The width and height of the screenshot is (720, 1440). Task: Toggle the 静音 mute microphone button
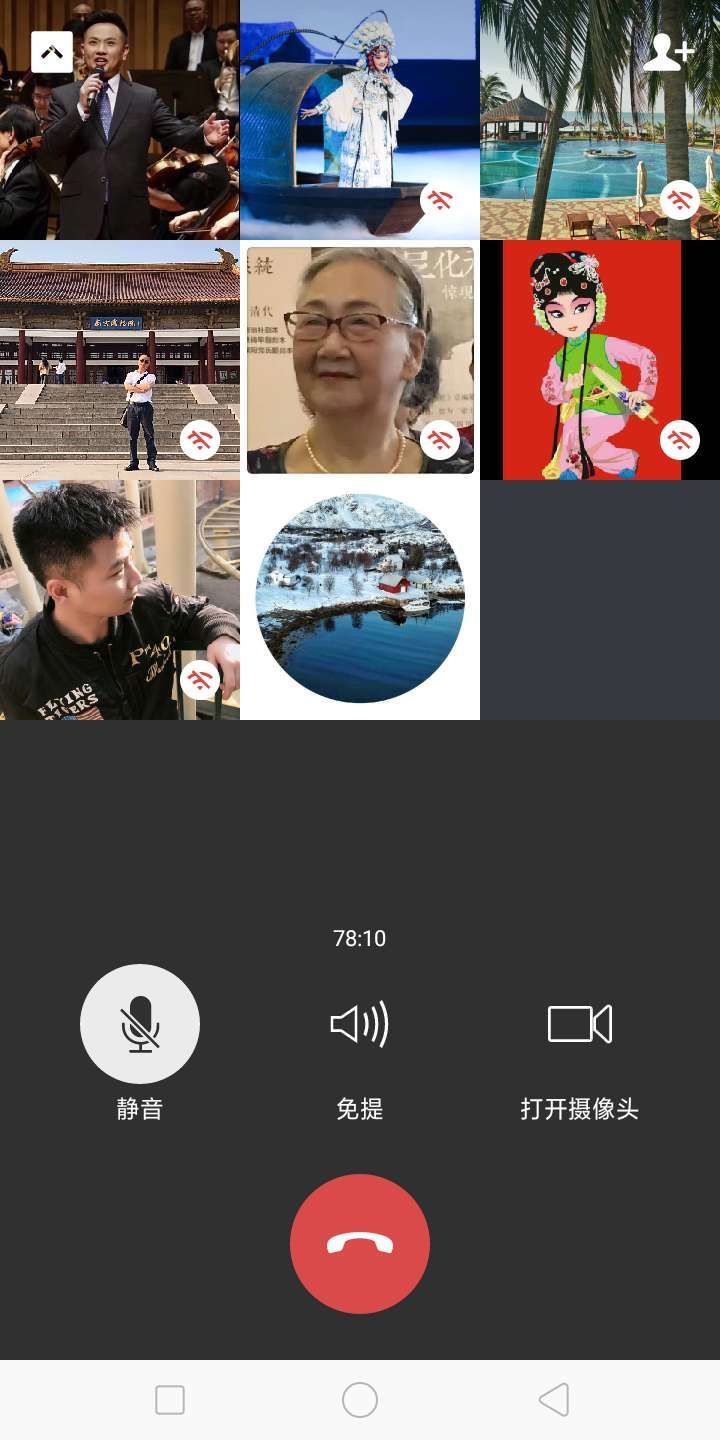(140, 1024)
